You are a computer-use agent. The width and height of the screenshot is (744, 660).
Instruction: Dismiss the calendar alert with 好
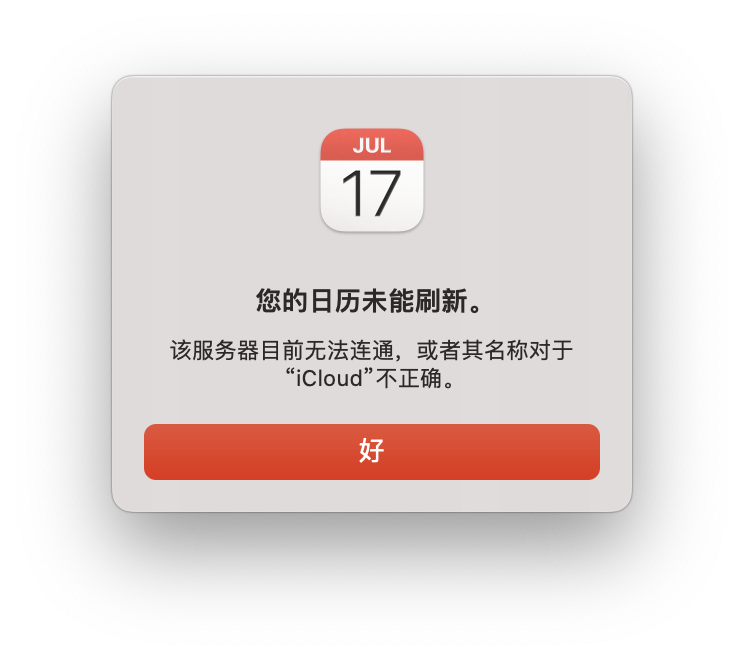pos(371,451)
